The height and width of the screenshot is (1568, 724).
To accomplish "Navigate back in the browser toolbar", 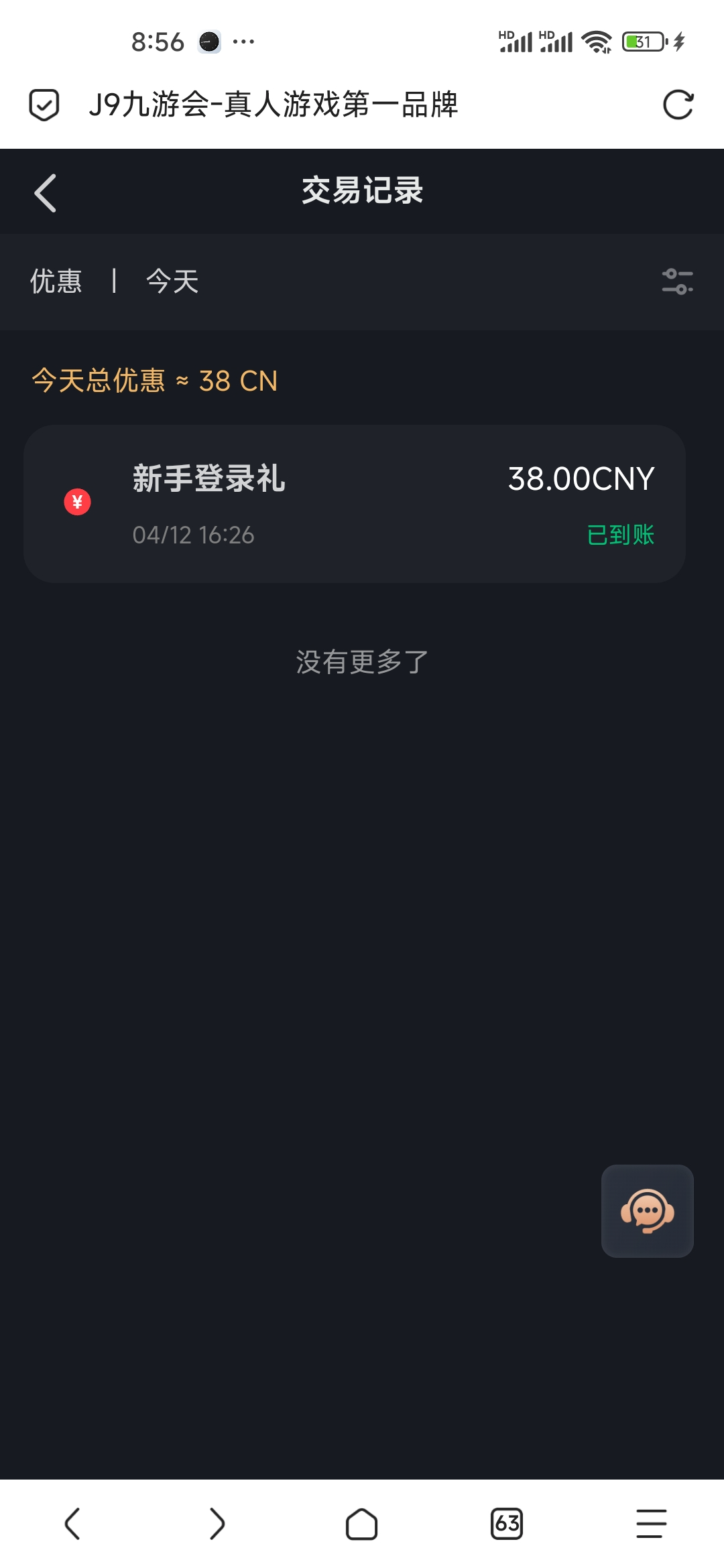I will pos(72,1524).
